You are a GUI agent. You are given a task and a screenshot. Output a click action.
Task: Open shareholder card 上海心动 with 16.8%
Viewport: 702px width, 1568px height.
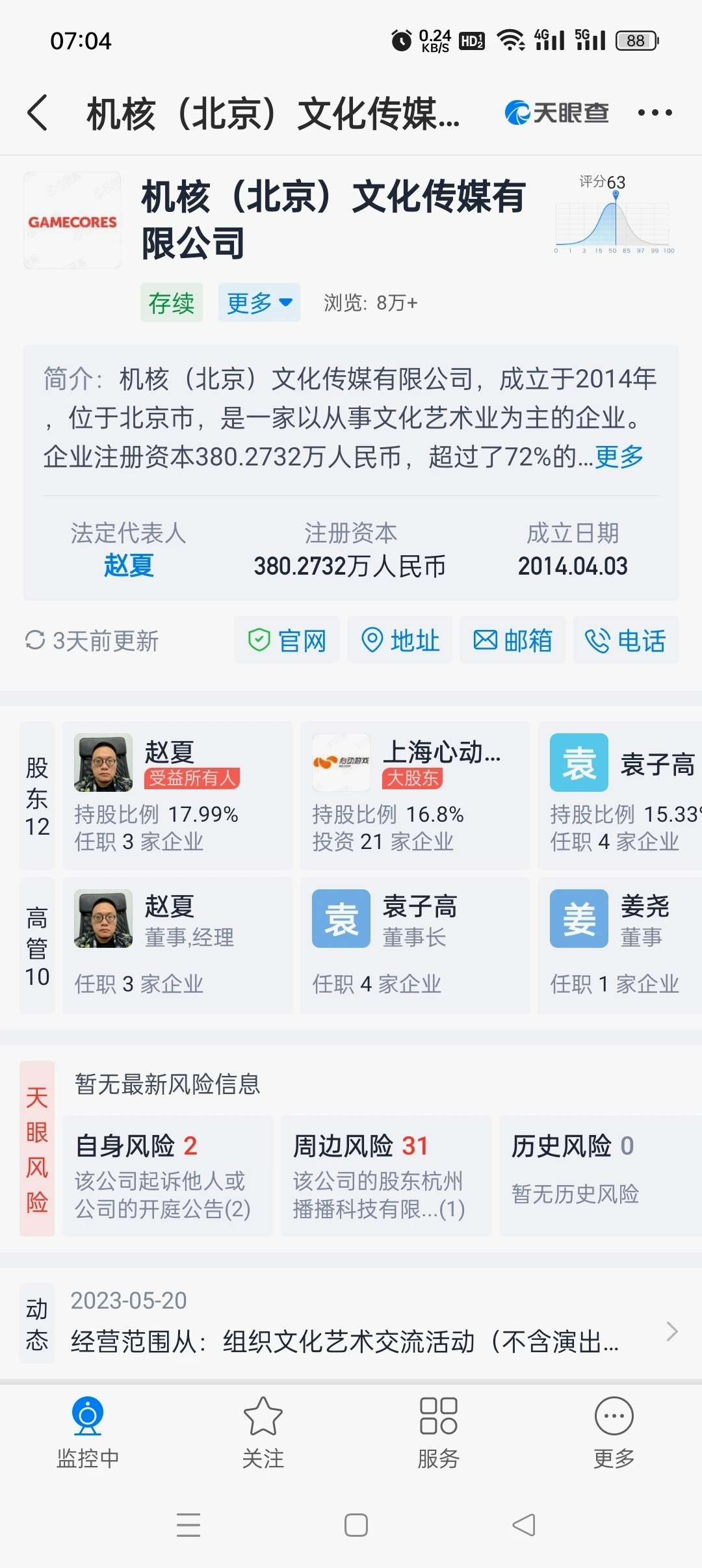point(415,795)
